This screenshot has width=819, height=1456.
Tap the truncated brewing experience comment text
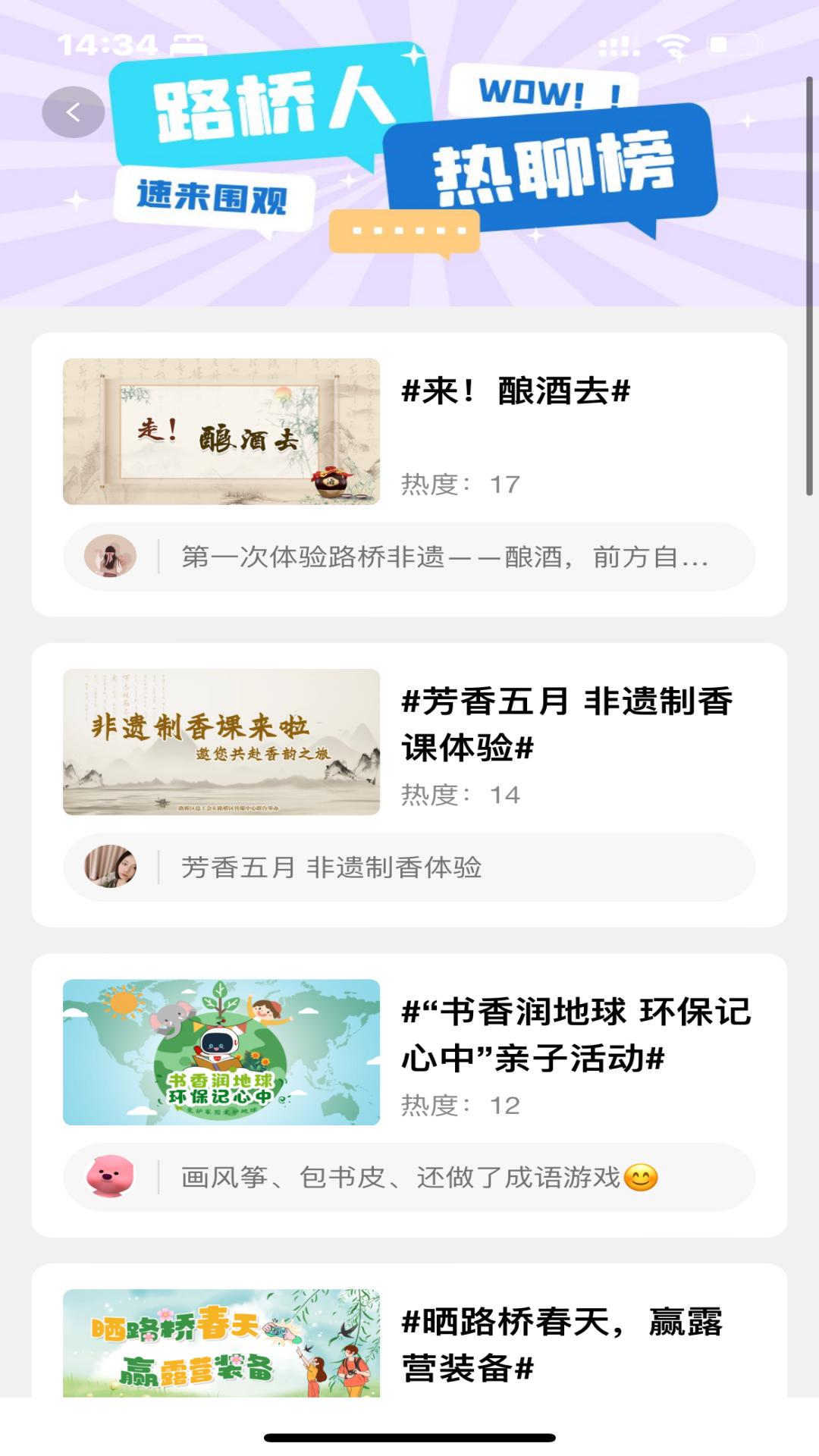click(x=444, y=559)
